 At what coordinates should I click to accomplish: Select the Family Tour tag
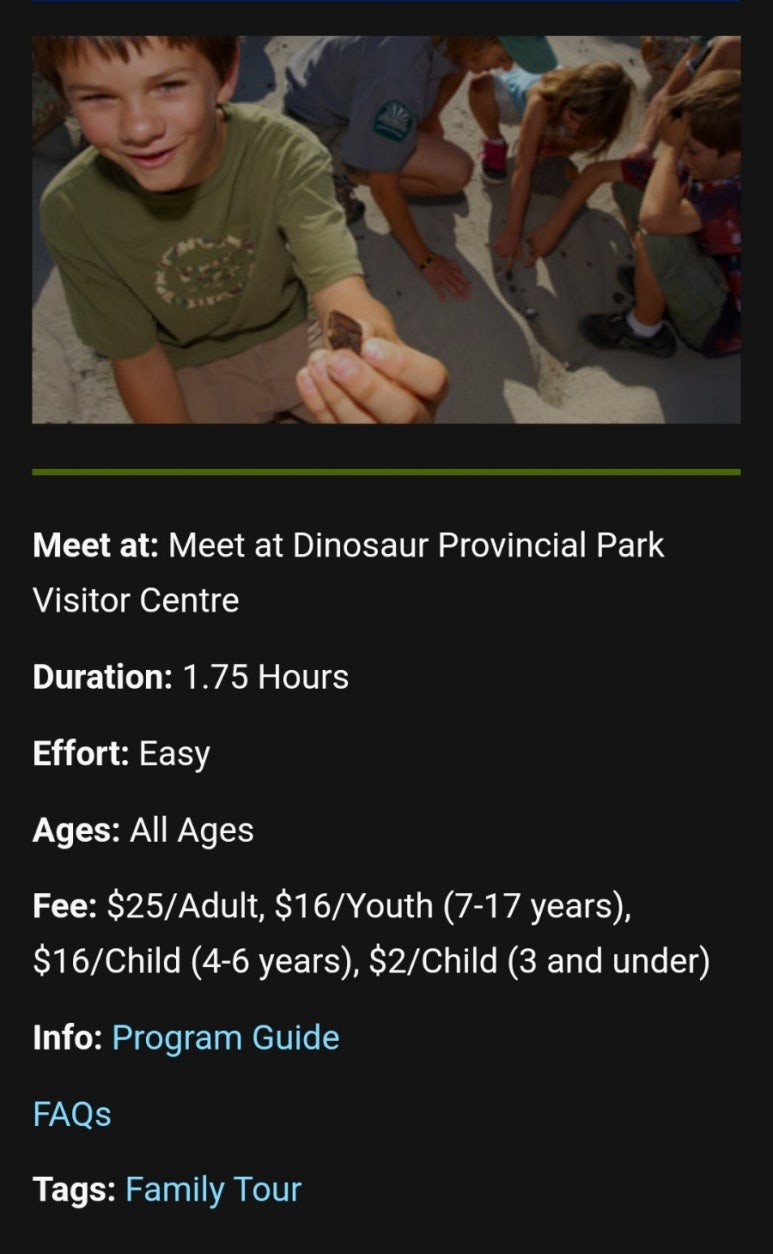[x=213, y=1190]
